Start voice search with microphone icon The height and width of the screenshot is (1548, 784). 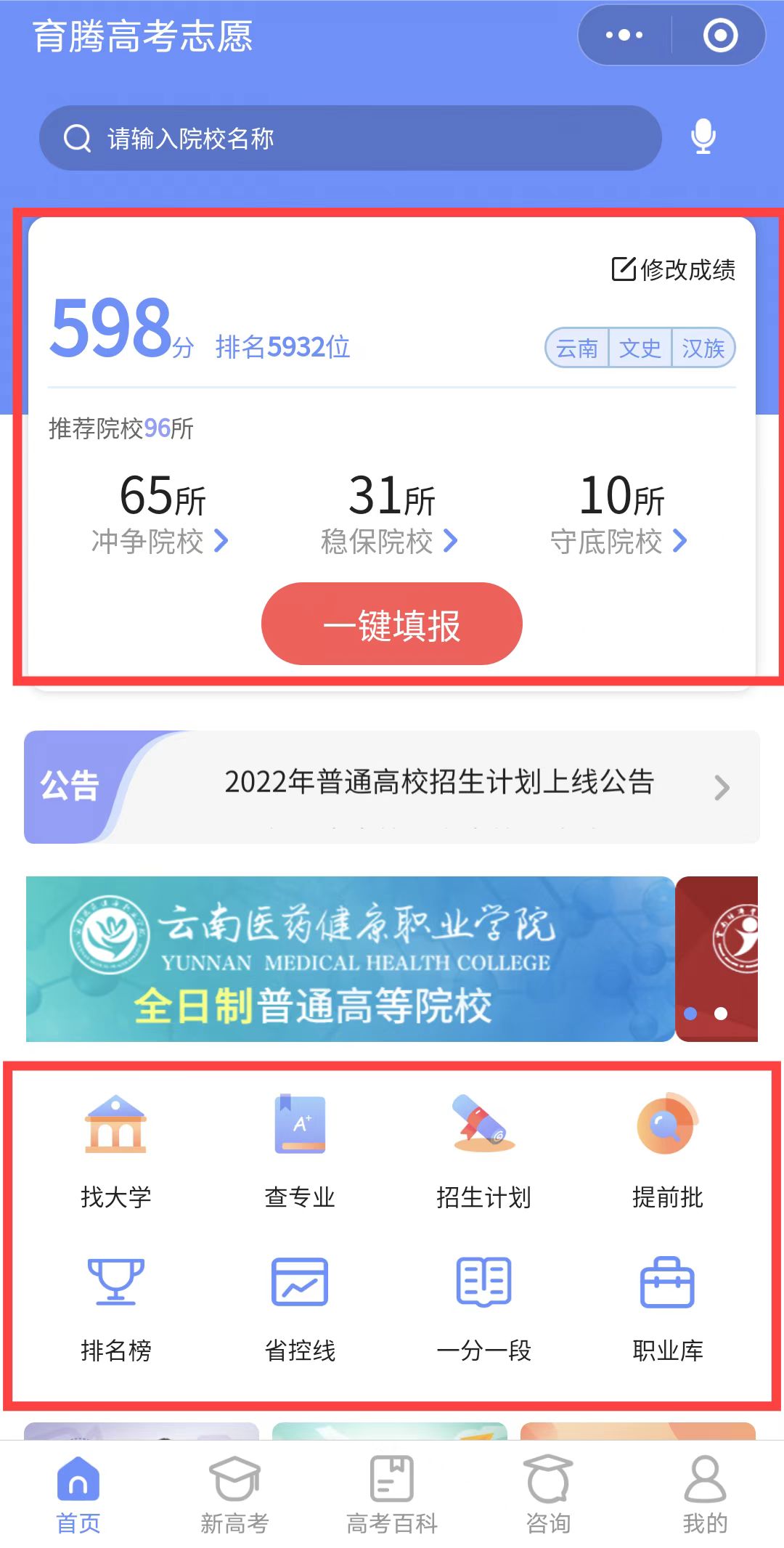[703, 137]
